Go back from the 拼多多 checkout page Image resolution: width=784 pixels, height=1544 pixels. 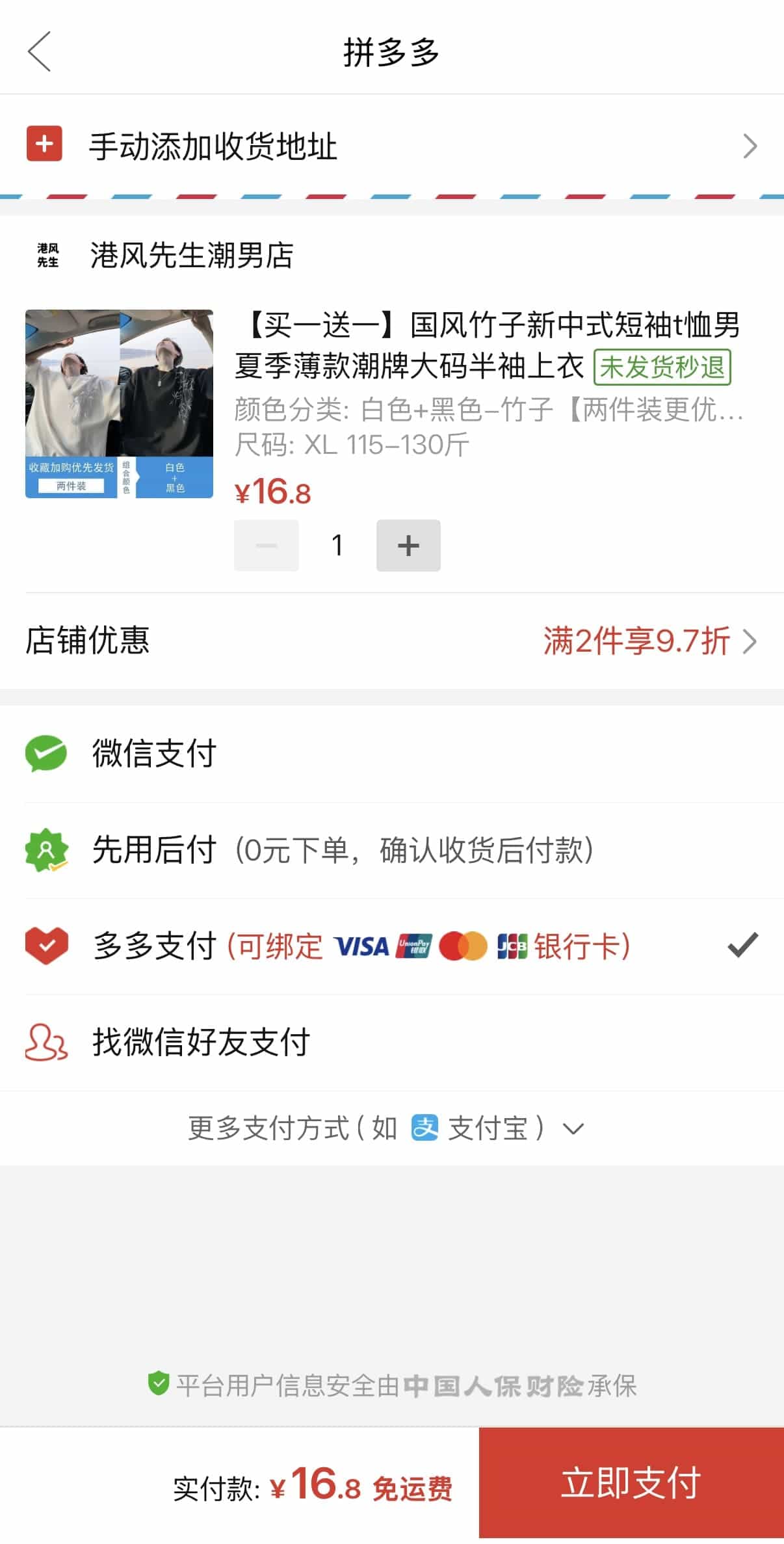click(40, 51)
